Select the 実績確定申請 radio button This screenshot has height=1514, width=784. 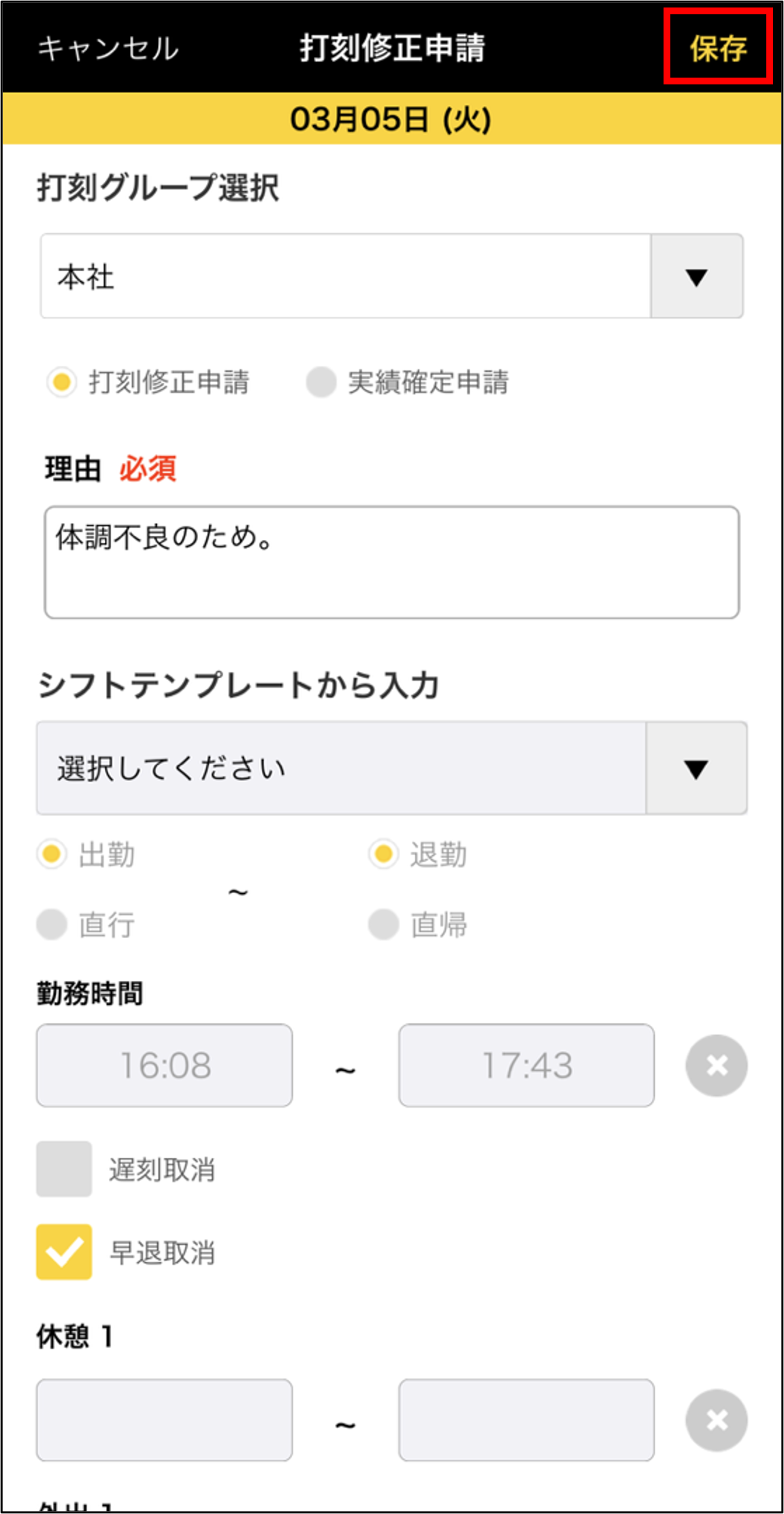322,383
